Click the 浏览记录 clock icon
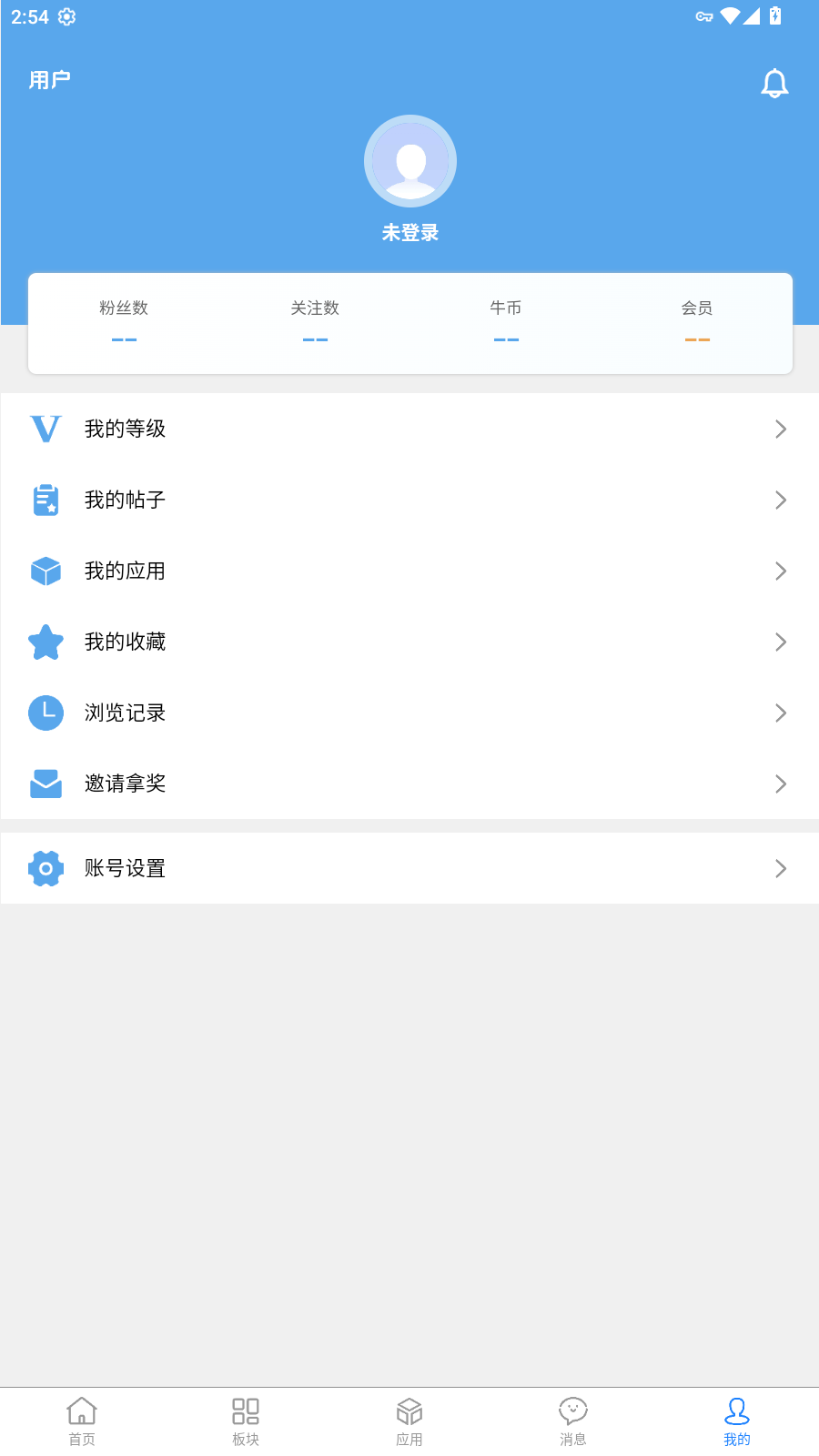The height and width of the screenshot is (1456, 819). tap(45, 713)
